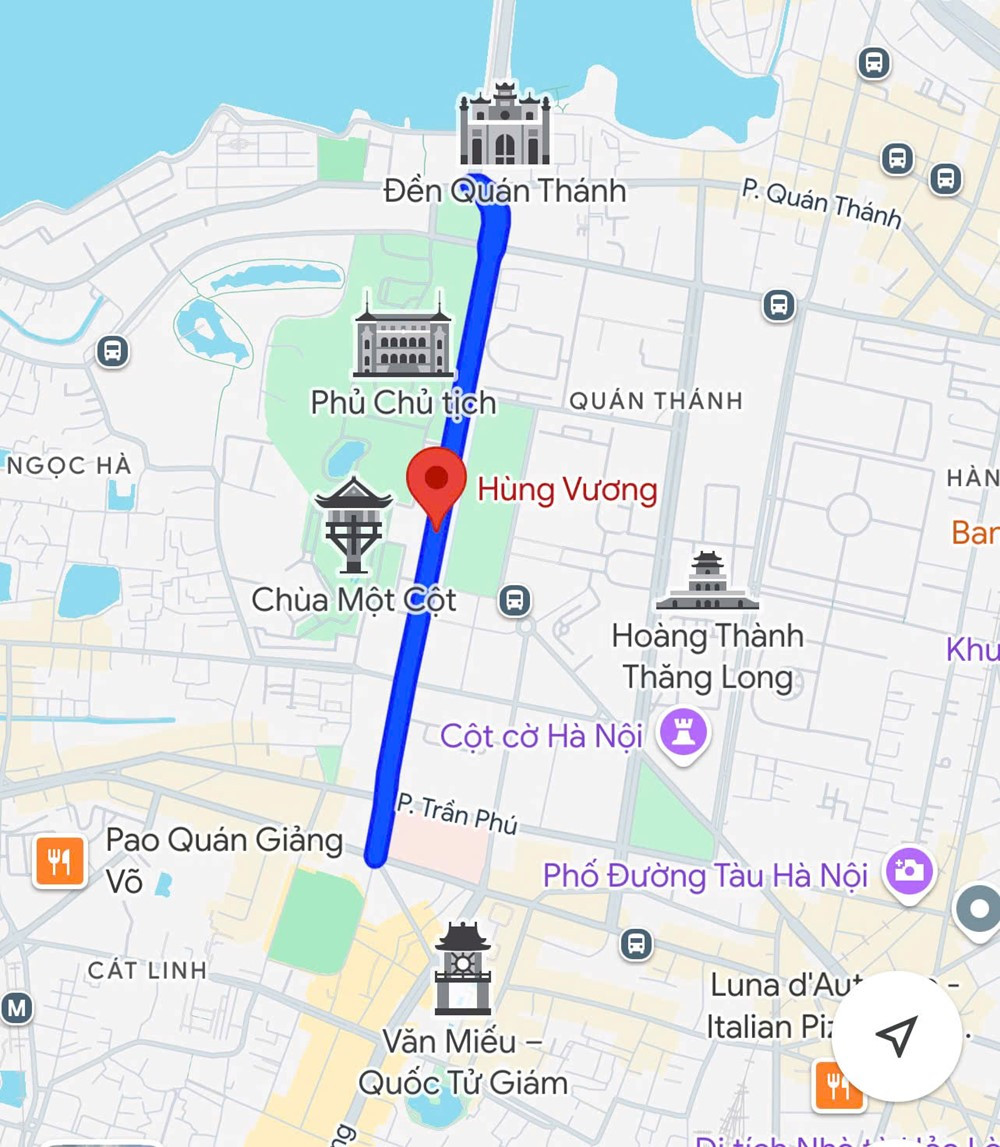Select the orange restaurant icon near Pao Quán Giảng Võ
Image resolution: width=1000 pixels, height=1147 pixels.
[59, 861]
